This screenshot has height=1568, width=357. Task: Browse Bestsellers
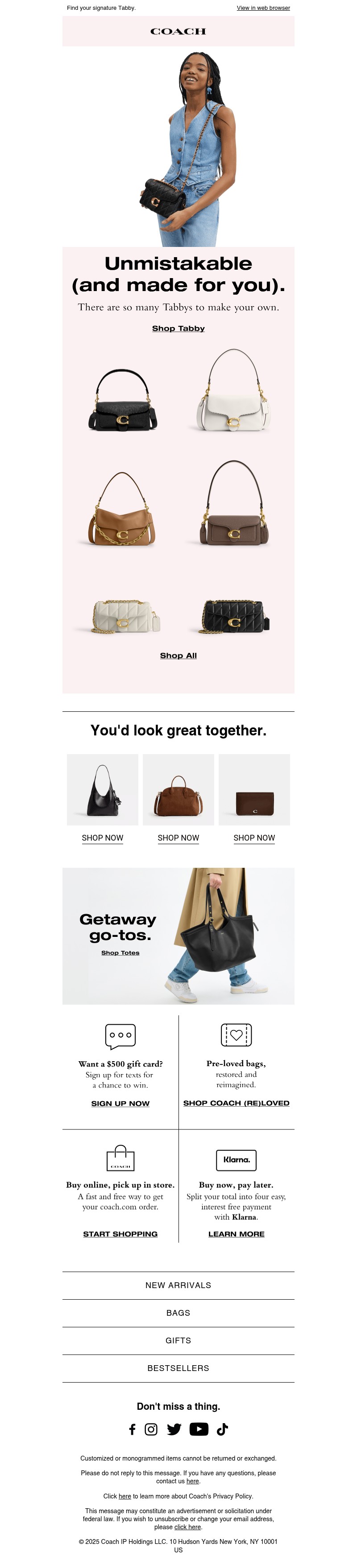click(x=178, y=1368)
